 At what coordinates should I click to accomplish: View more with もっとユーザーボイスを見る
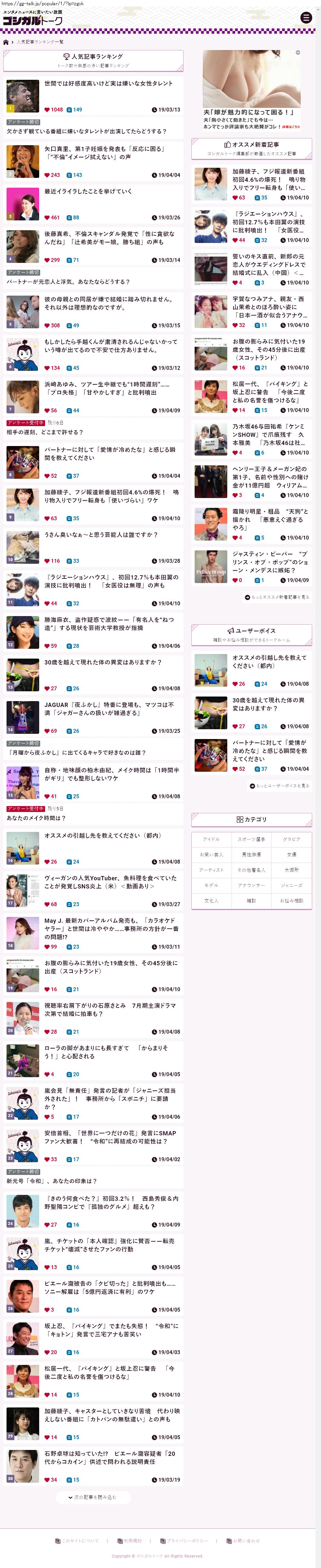[x=279, y=786]
